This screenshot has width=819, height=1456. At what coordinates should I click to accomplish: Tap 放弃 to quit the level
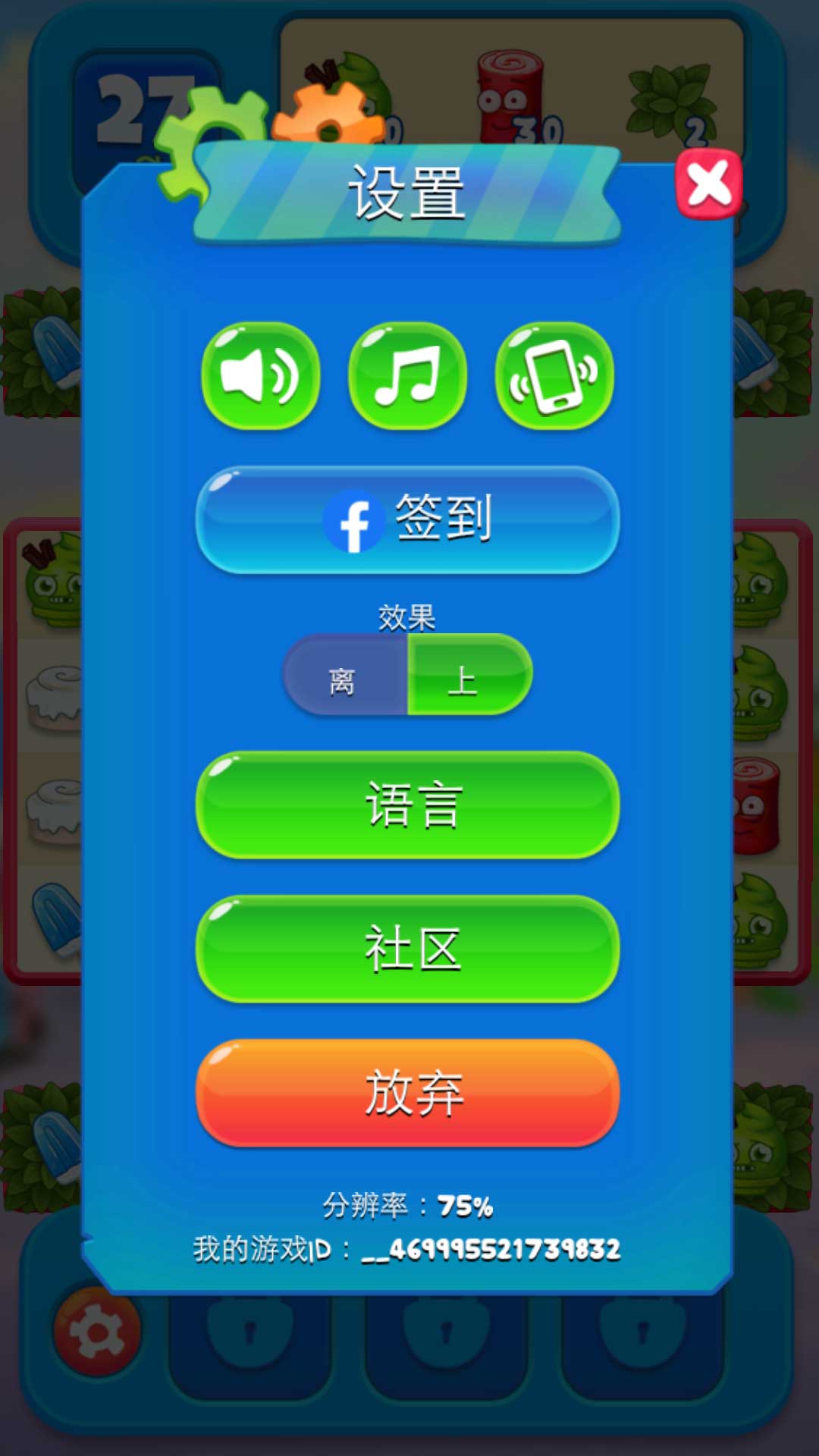(407, 1093)
